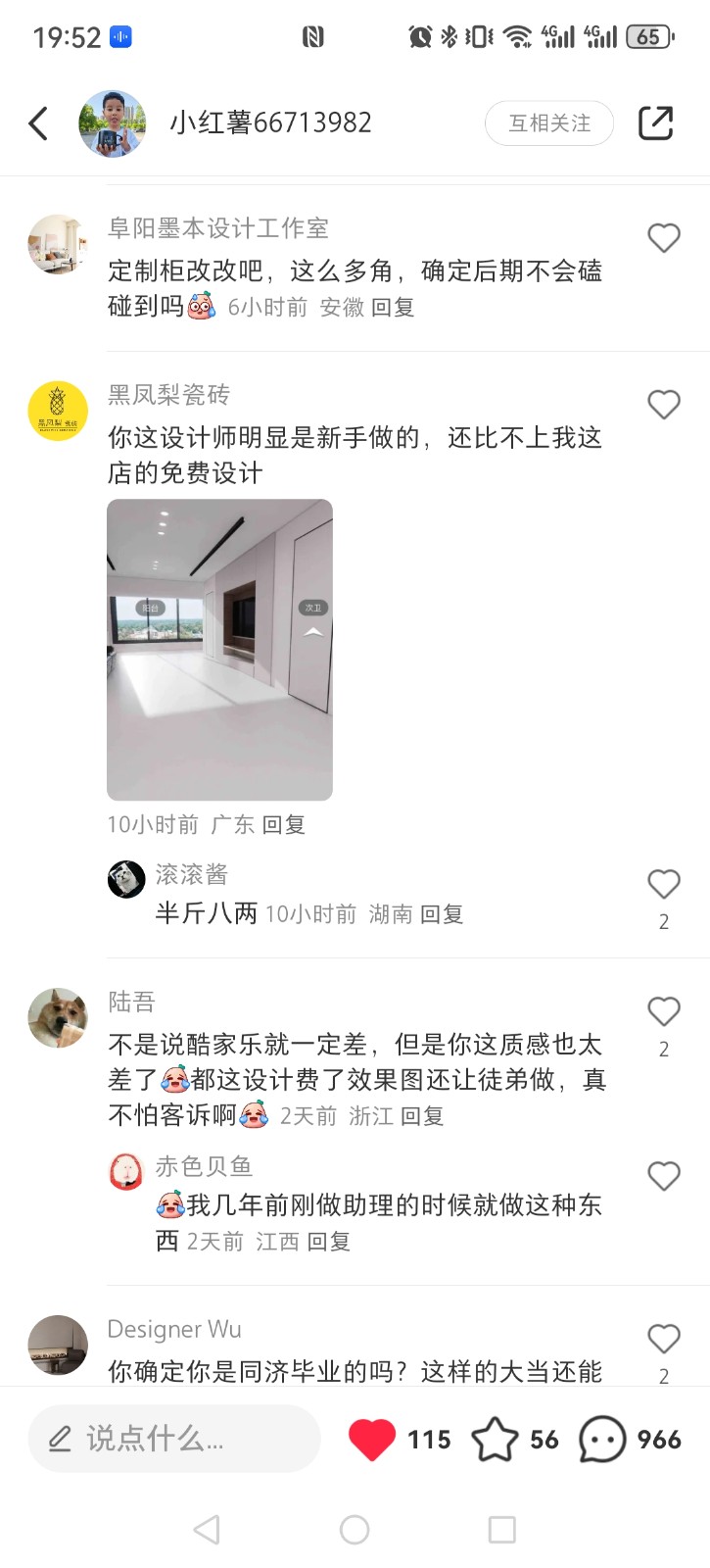This screenshot has width=710, height=1568.
Task: Bookmark the post with the star icon
Action: 495,1440
